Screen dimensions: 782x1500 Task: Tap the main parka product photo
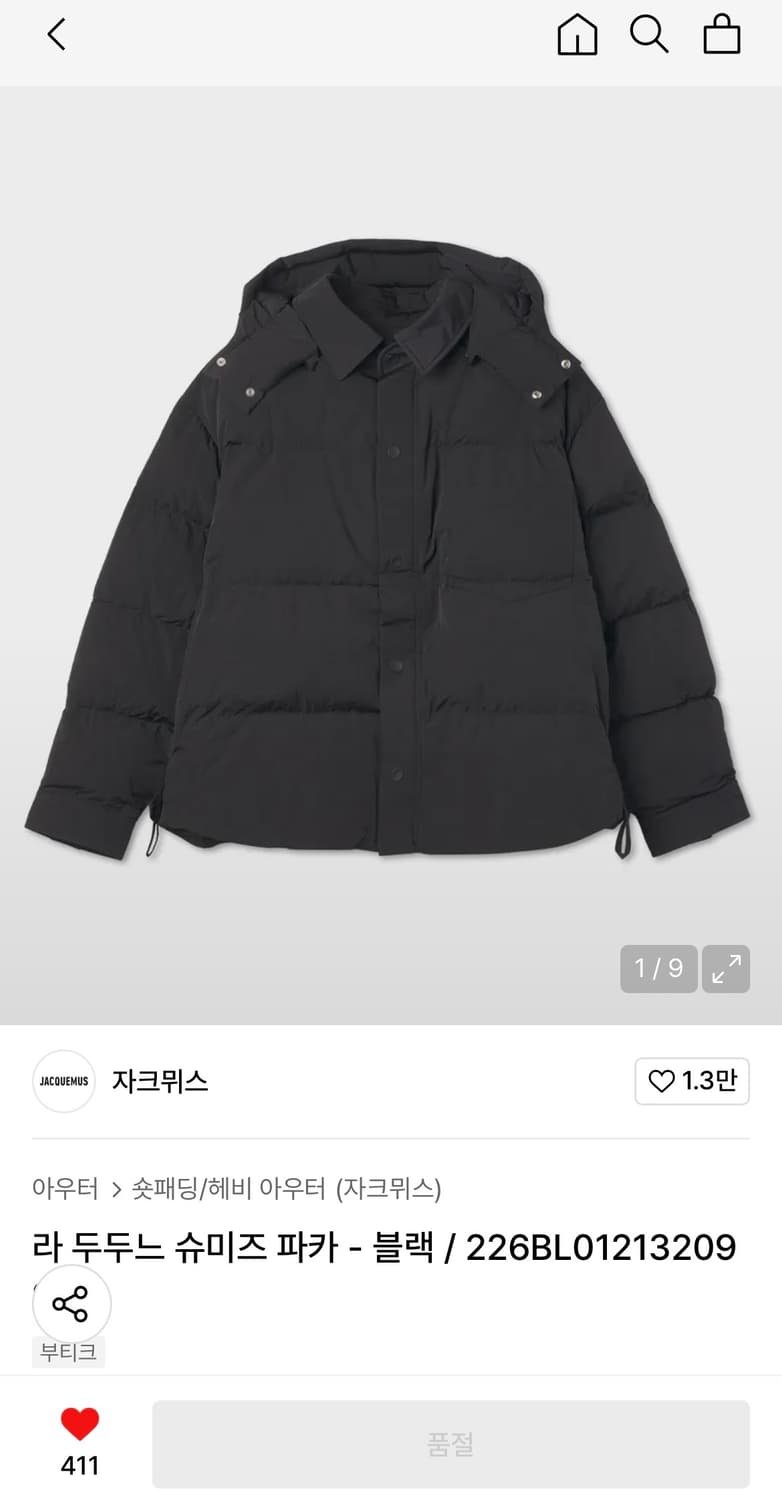[x=391, y=550]
